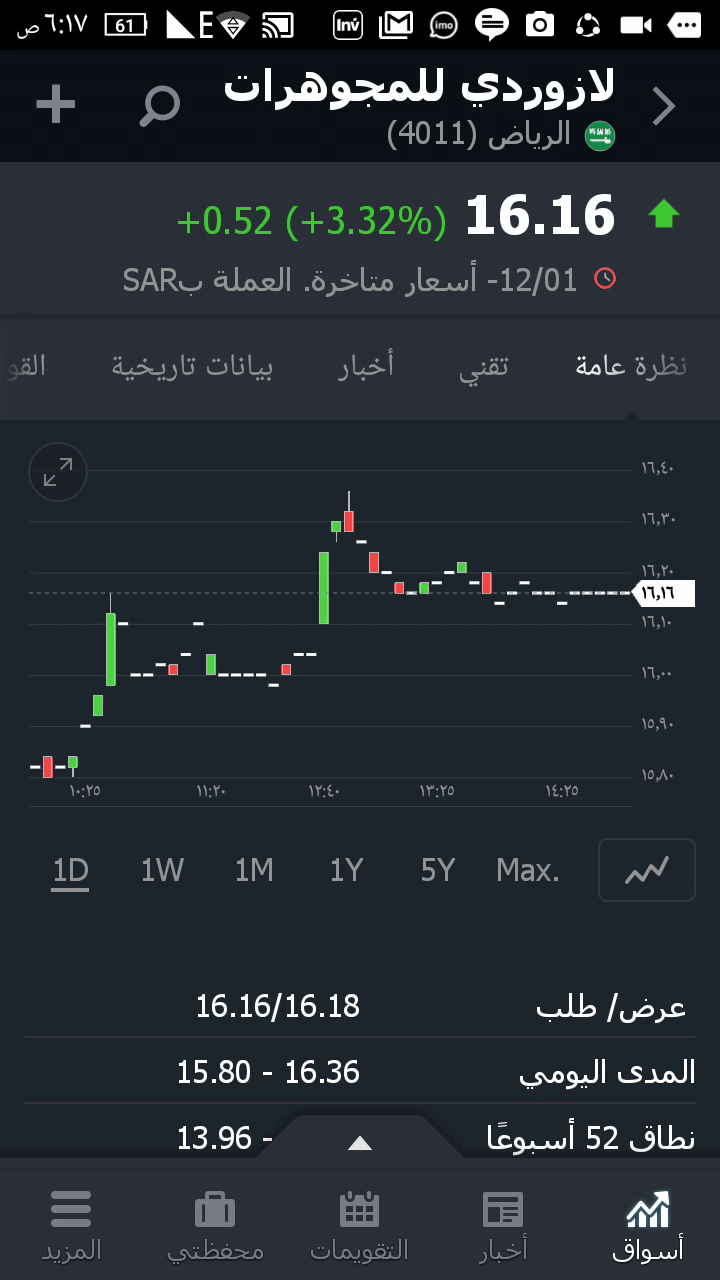Select the 1D chart range

71,871
